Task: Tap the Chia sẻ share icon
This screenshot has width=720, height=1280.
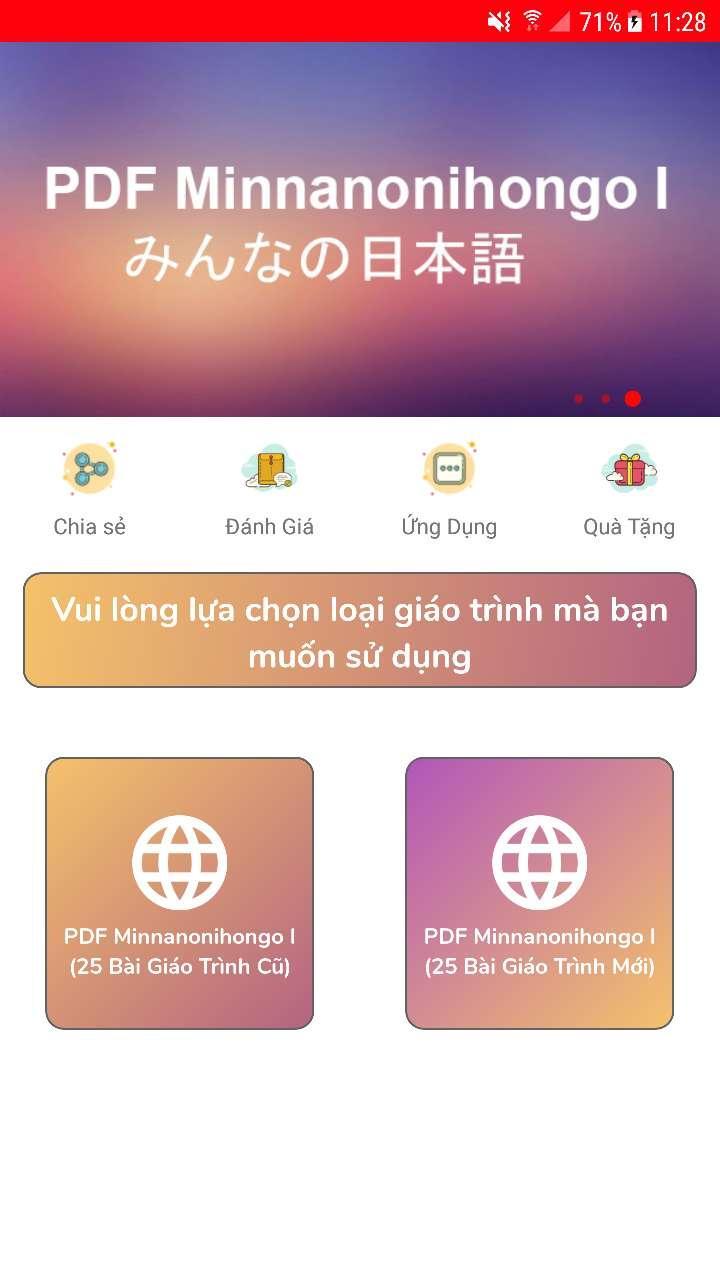Action: point(89,470)
